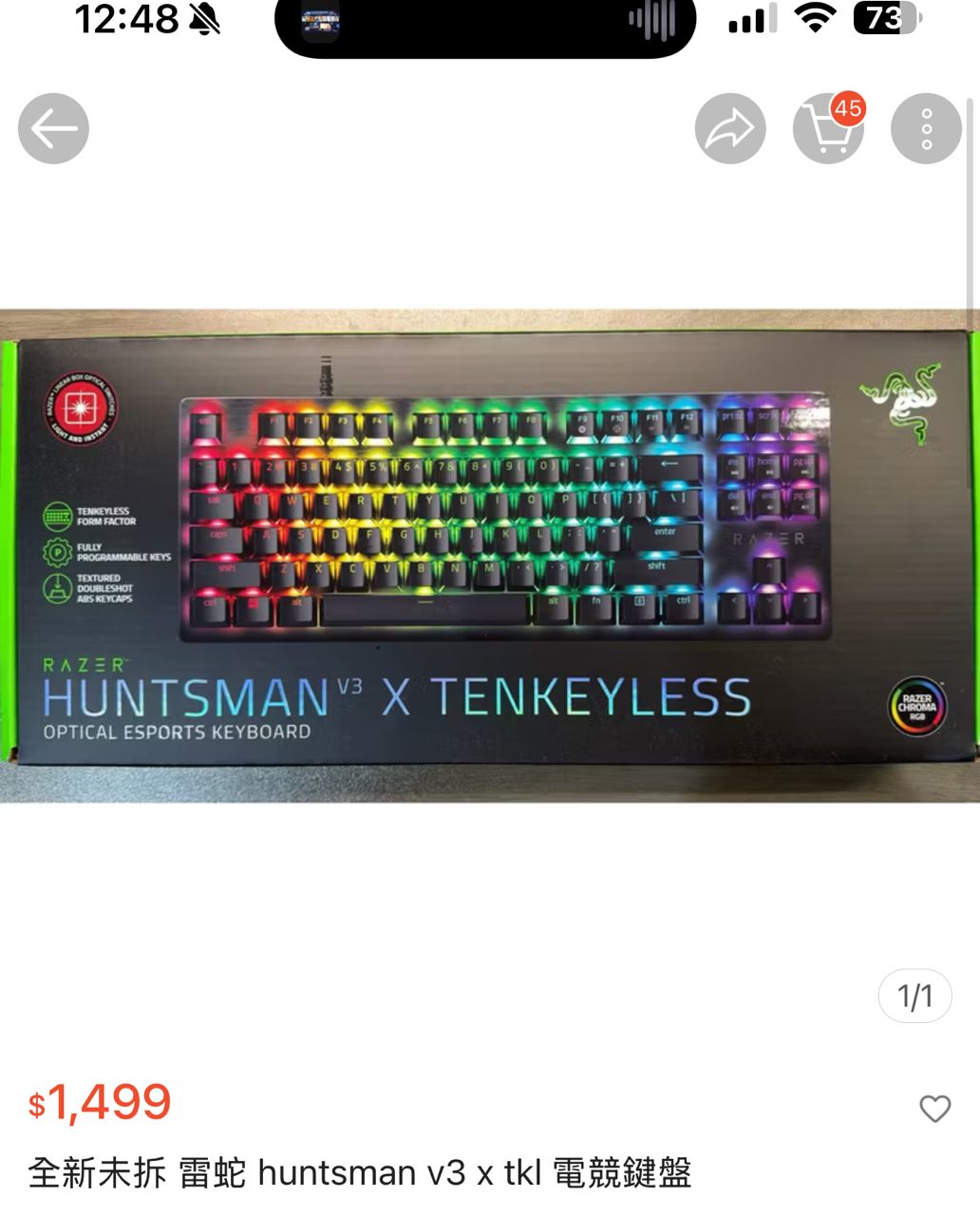Go back using the arrow button
Image resolution: width=980 pixels, height=1216 pixels.
53,128
